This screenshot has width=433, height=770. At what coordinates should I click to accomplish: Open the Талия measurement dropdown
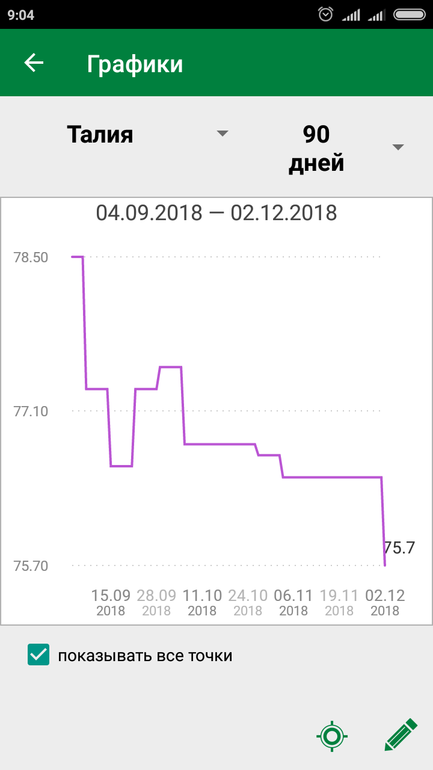(148, 134)
